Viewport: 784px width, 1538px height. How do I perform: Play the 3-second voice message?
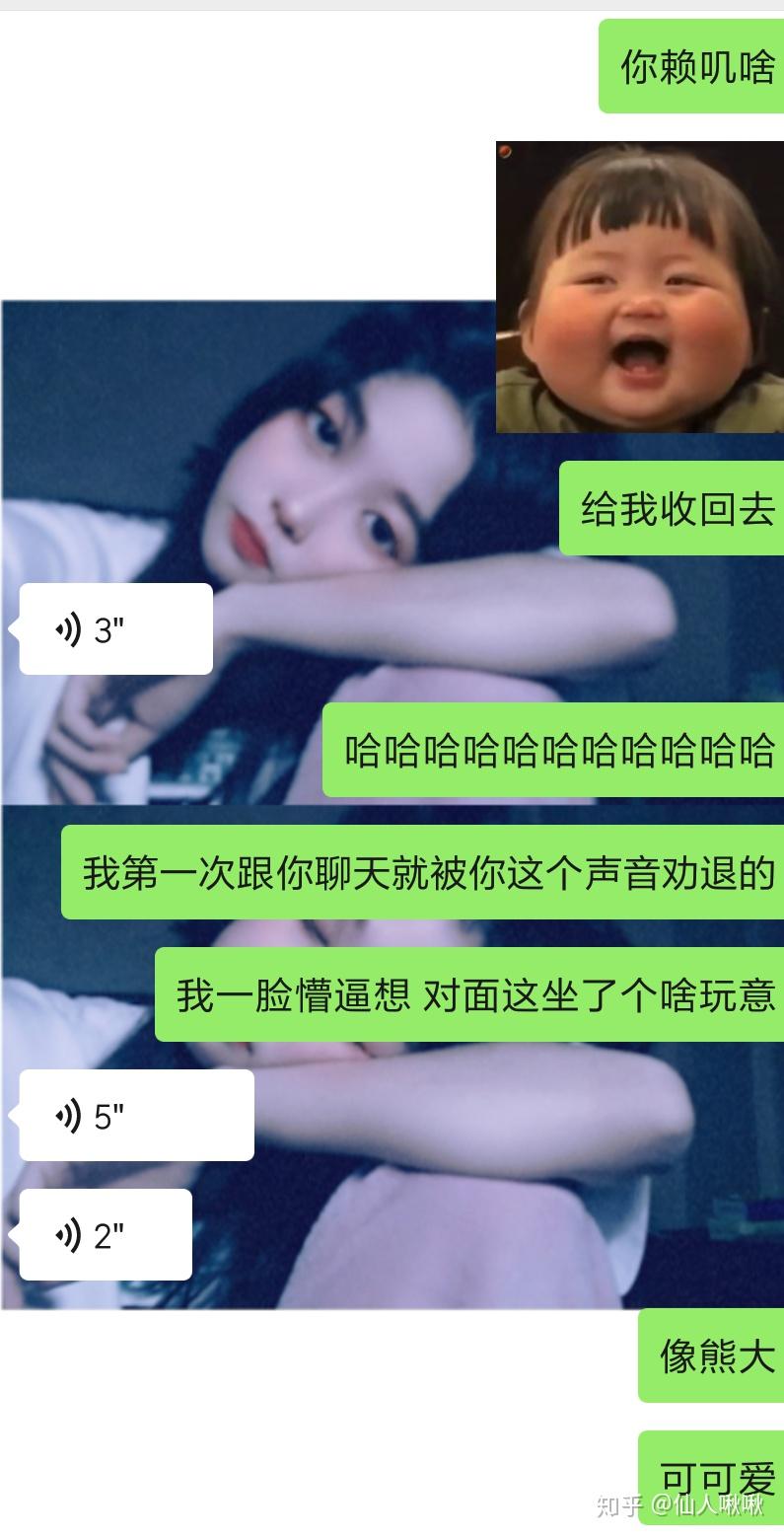coord(115,629)
